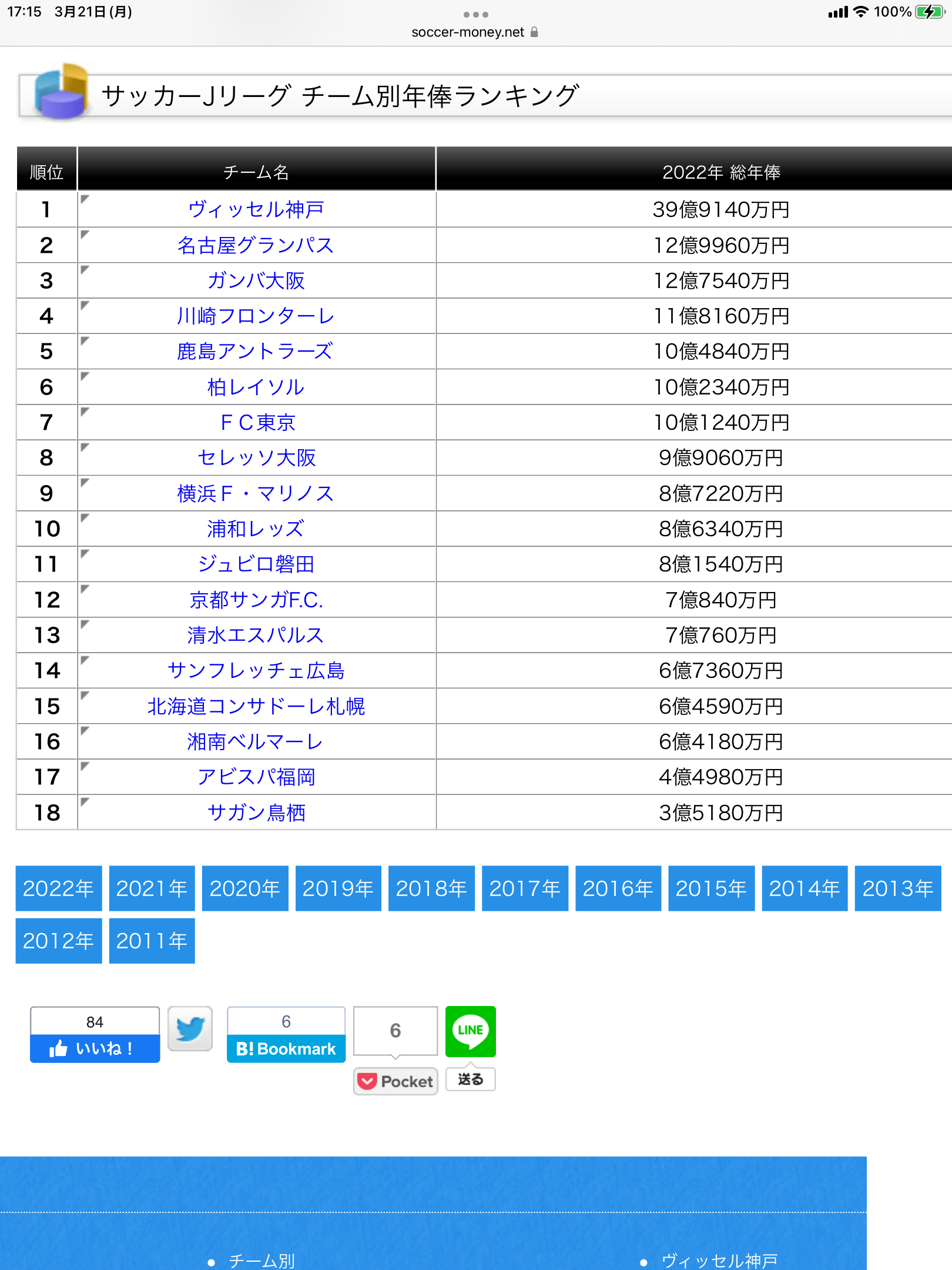Viewport: 952px width, 1270px height.
Task: Like the page with the いいね！ button
Action: 95,1048
